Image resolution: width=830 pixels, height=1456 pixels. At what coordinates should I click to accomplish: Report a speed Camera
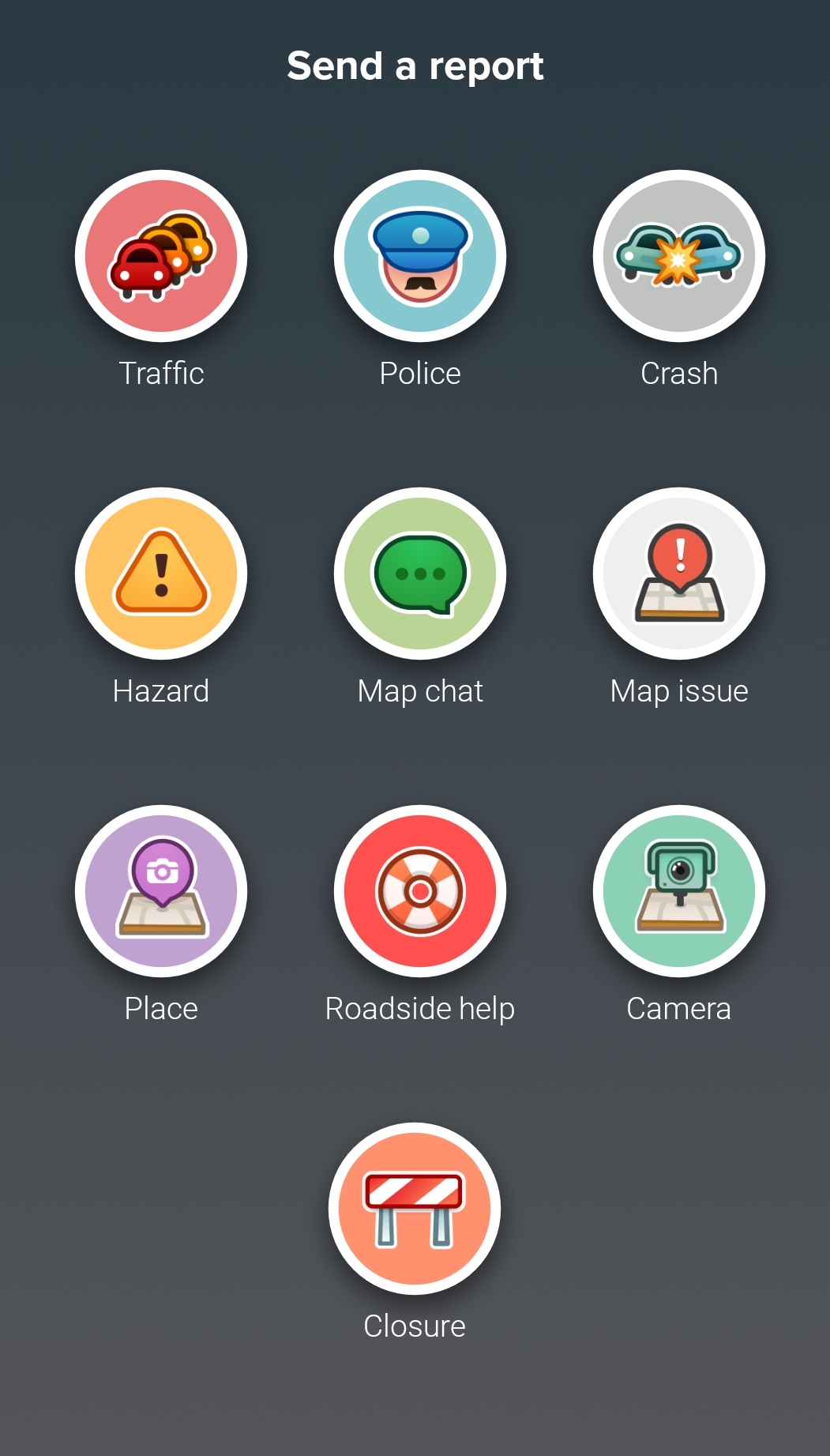679,891
